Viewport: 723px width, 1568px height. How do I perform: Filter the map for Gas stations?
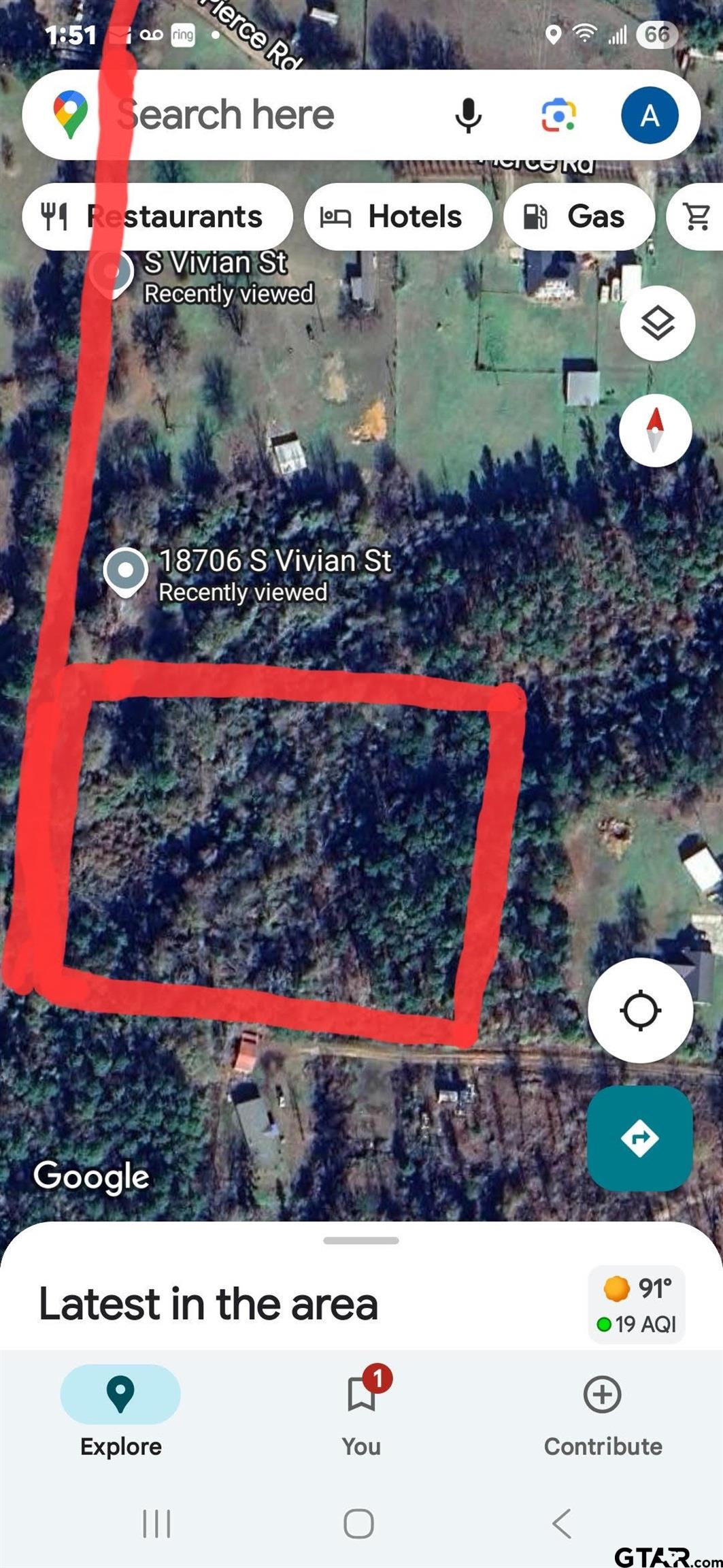(x=579, y=216)
